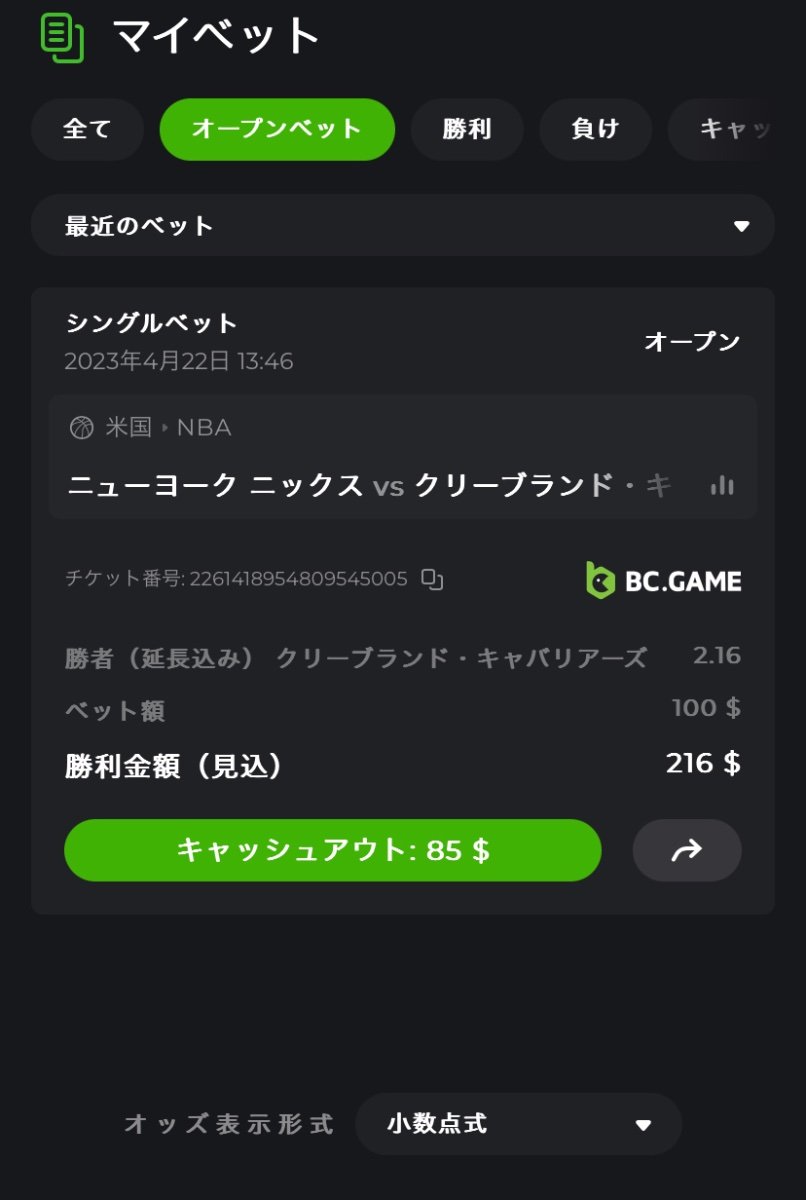Screen dimensions: 806x1200
Task: Cash out the bet for 85 $
Action: coord(333,850)
